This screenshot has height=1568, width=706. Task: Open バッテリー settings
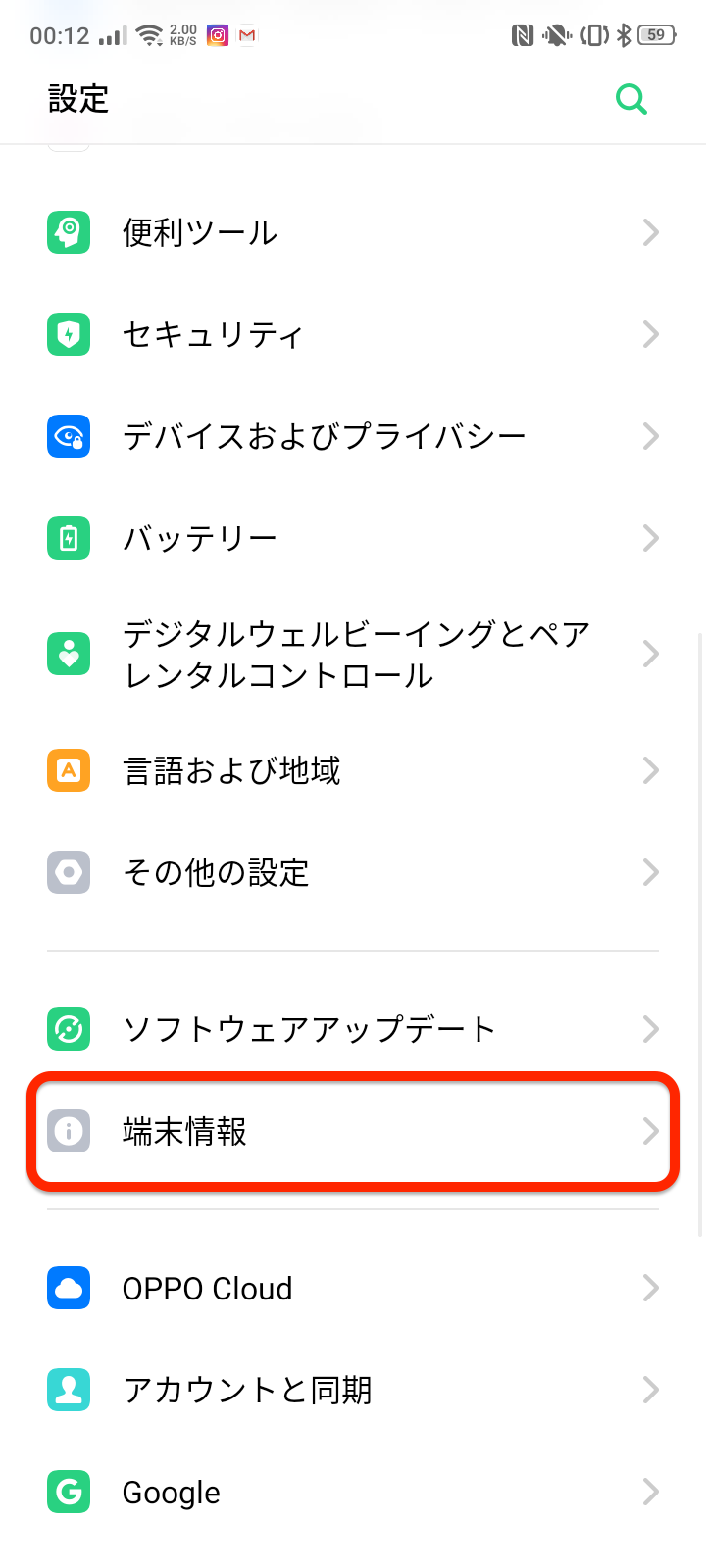(x=353, y=539)
